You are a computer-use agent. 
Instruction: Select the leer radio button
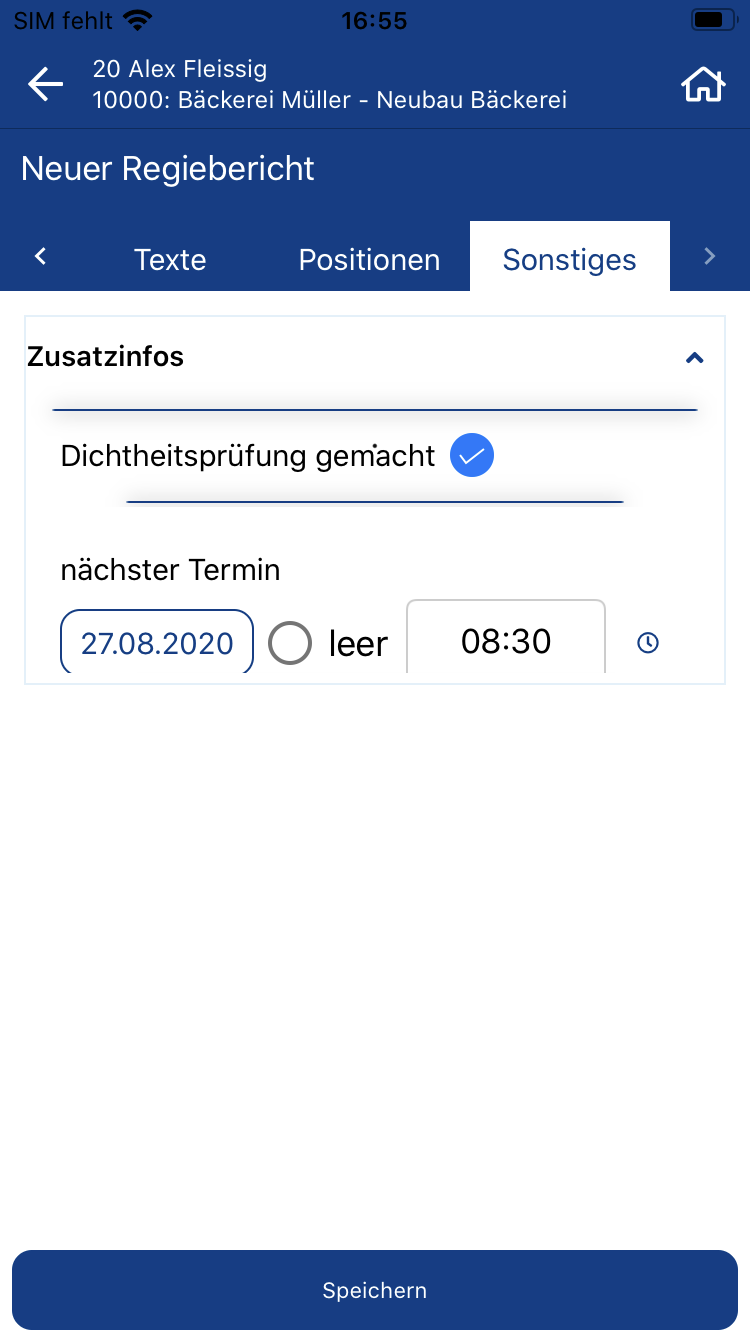click(290, 643)
